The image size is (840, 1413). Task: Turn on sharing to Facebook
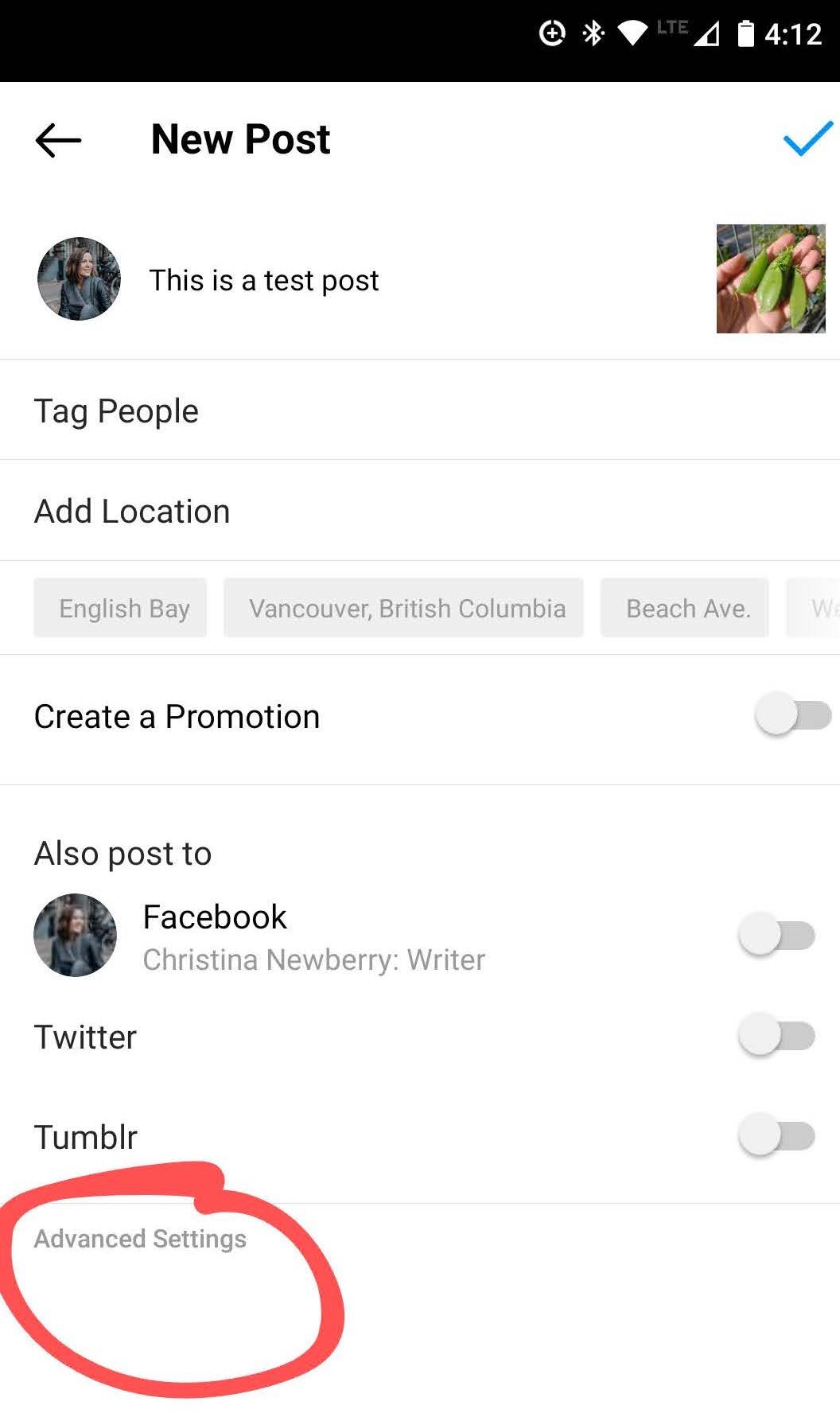(777, 936)
